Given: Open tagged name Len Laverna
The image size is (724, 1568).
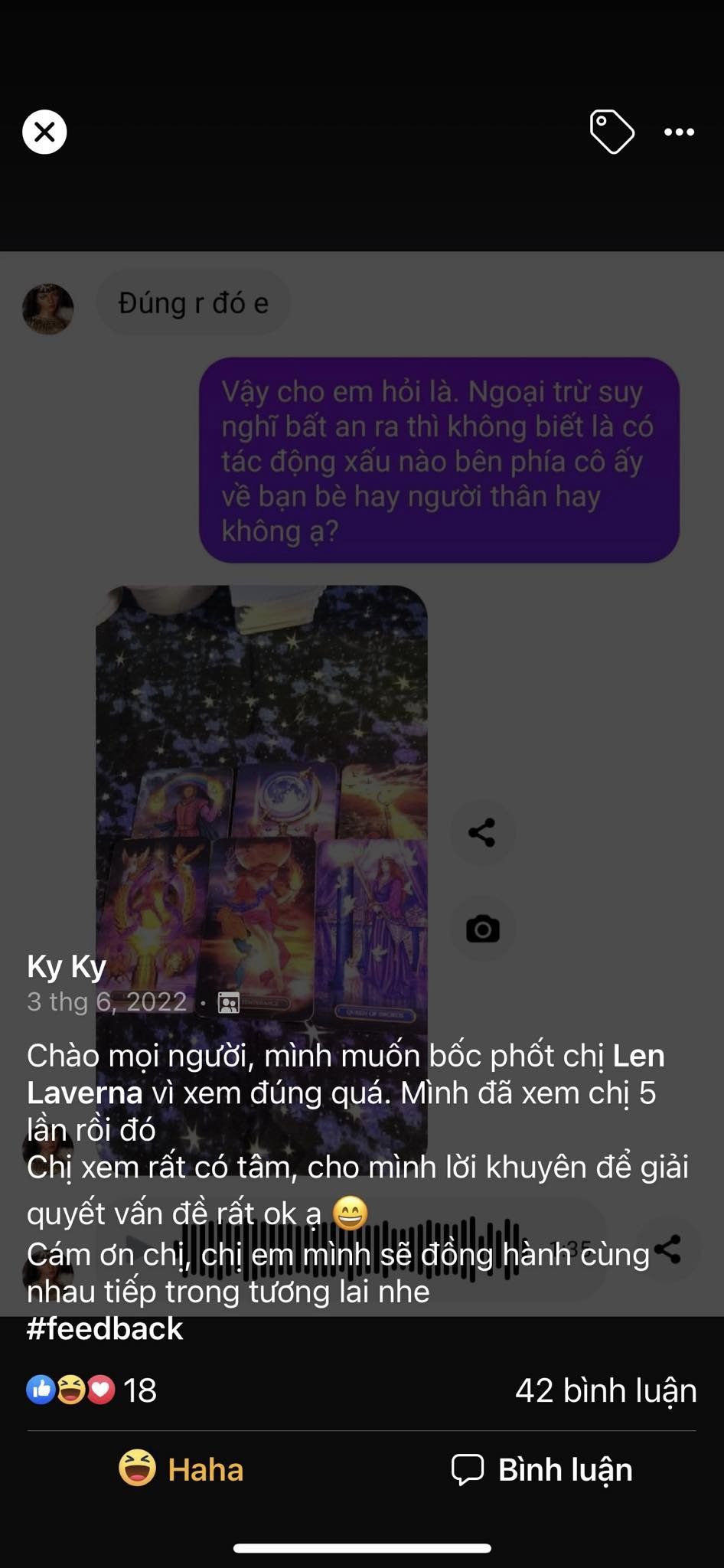Looking at the screenshot, I should click(x=346, y=1074).
